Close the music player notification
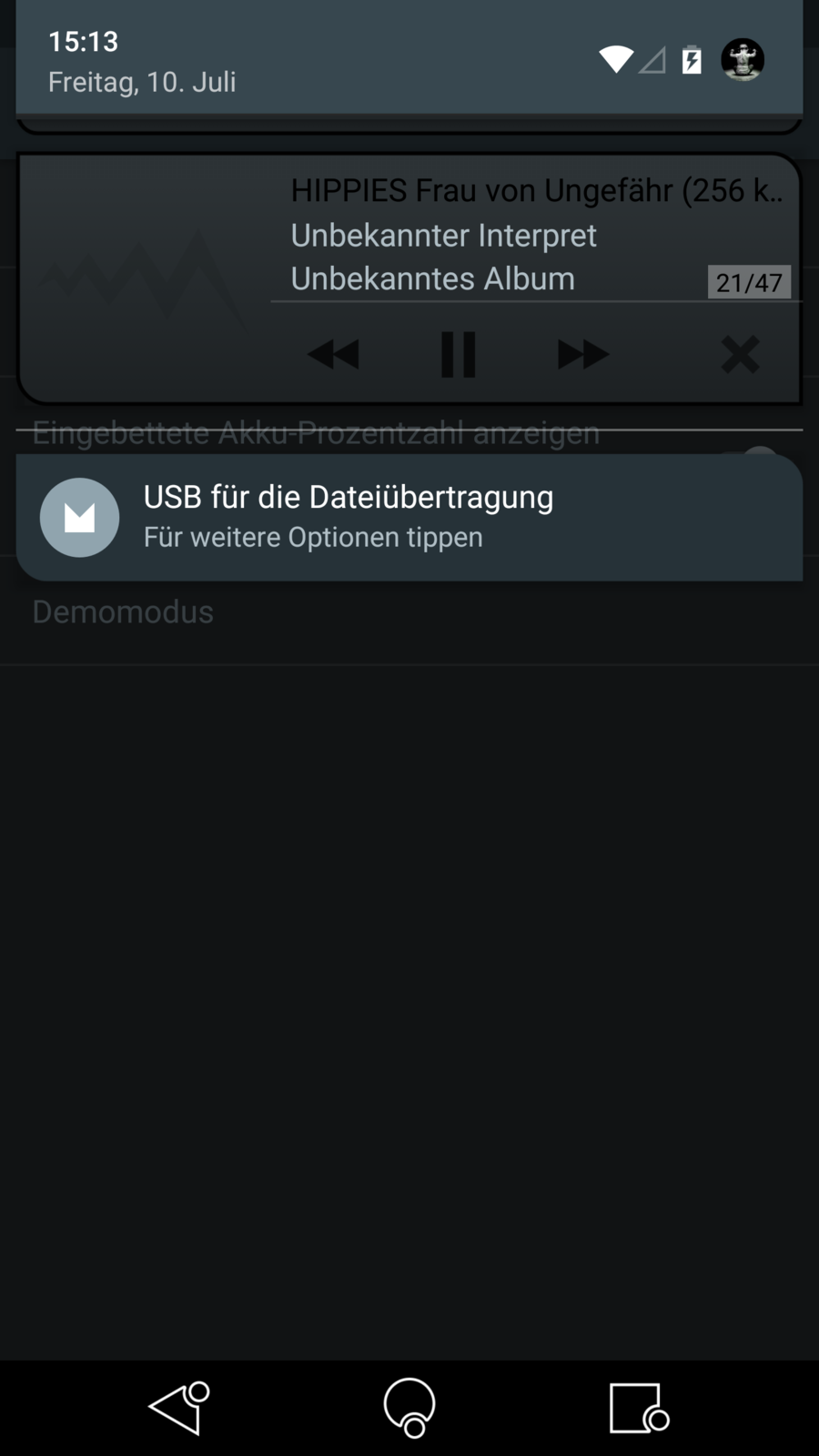This screenshot has height=1456, width=819. point(739,354)
